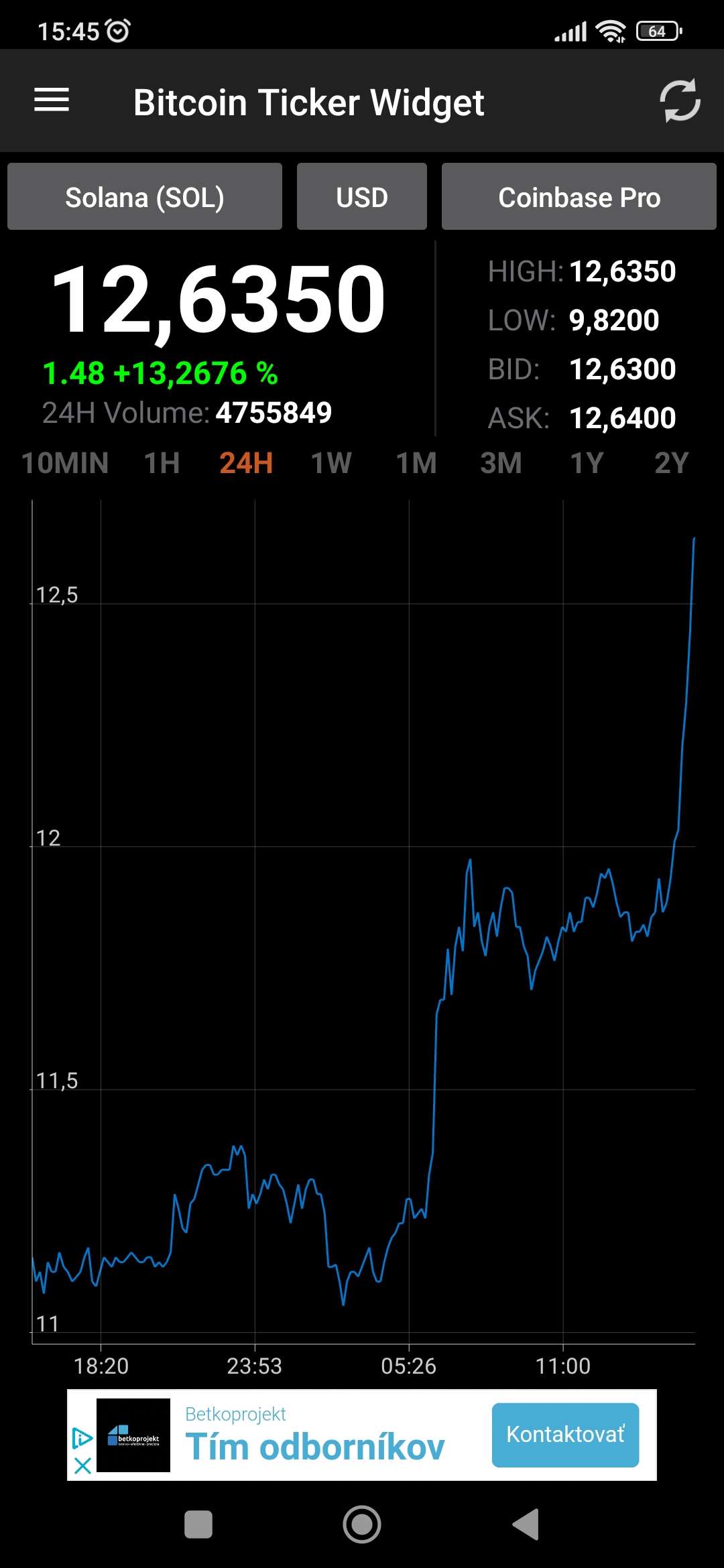Switch chart to 10MIN range
Viewport: 724px width, 1568px height.
[x=65, y=463]
